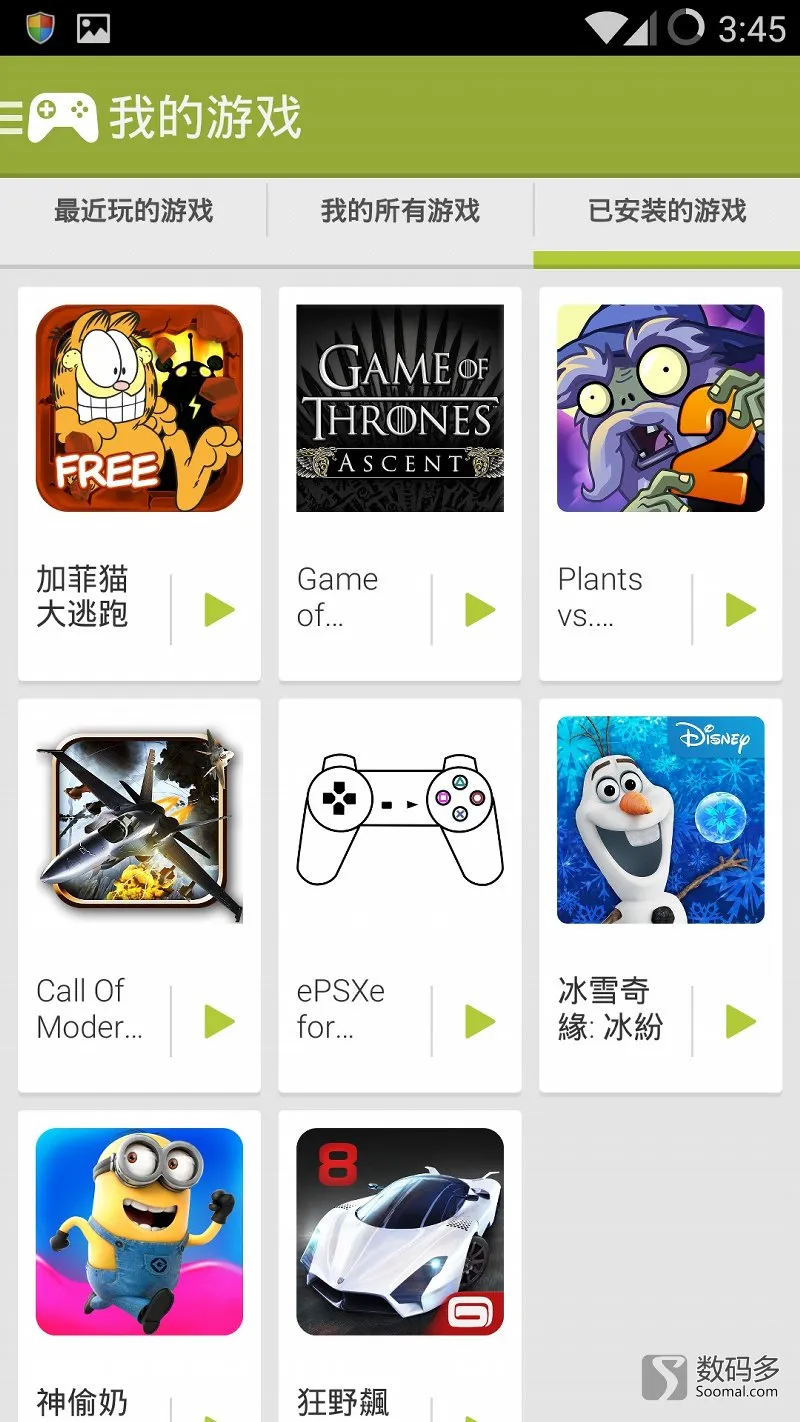Play 冰雪奇緣 using its play arrow

(741, 1021)
